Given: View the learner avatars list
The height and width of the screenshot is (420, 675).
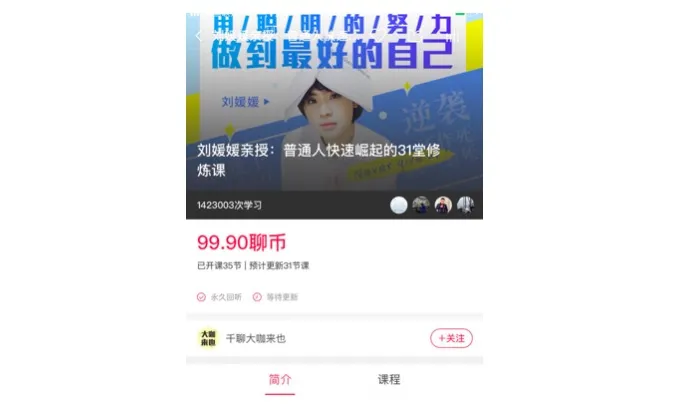Looking at the screenshot, I should 432,204.
